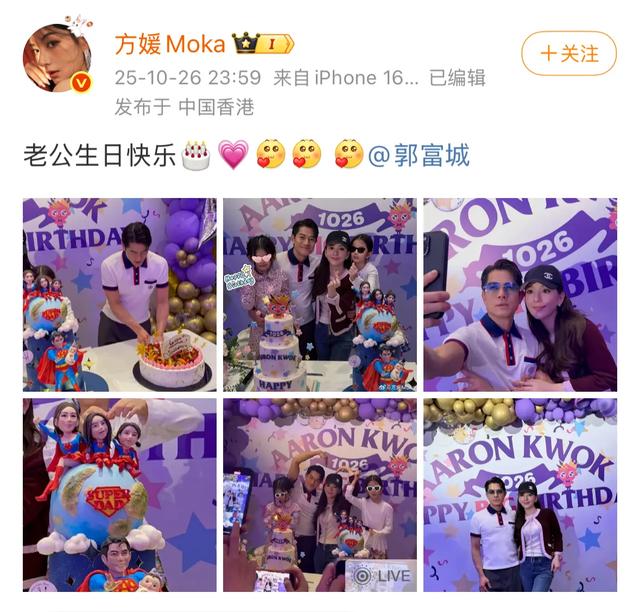The height and width of the screenshot is (612, 640).
Task: Open the selfie photo with phone
Action: point(520,295)
